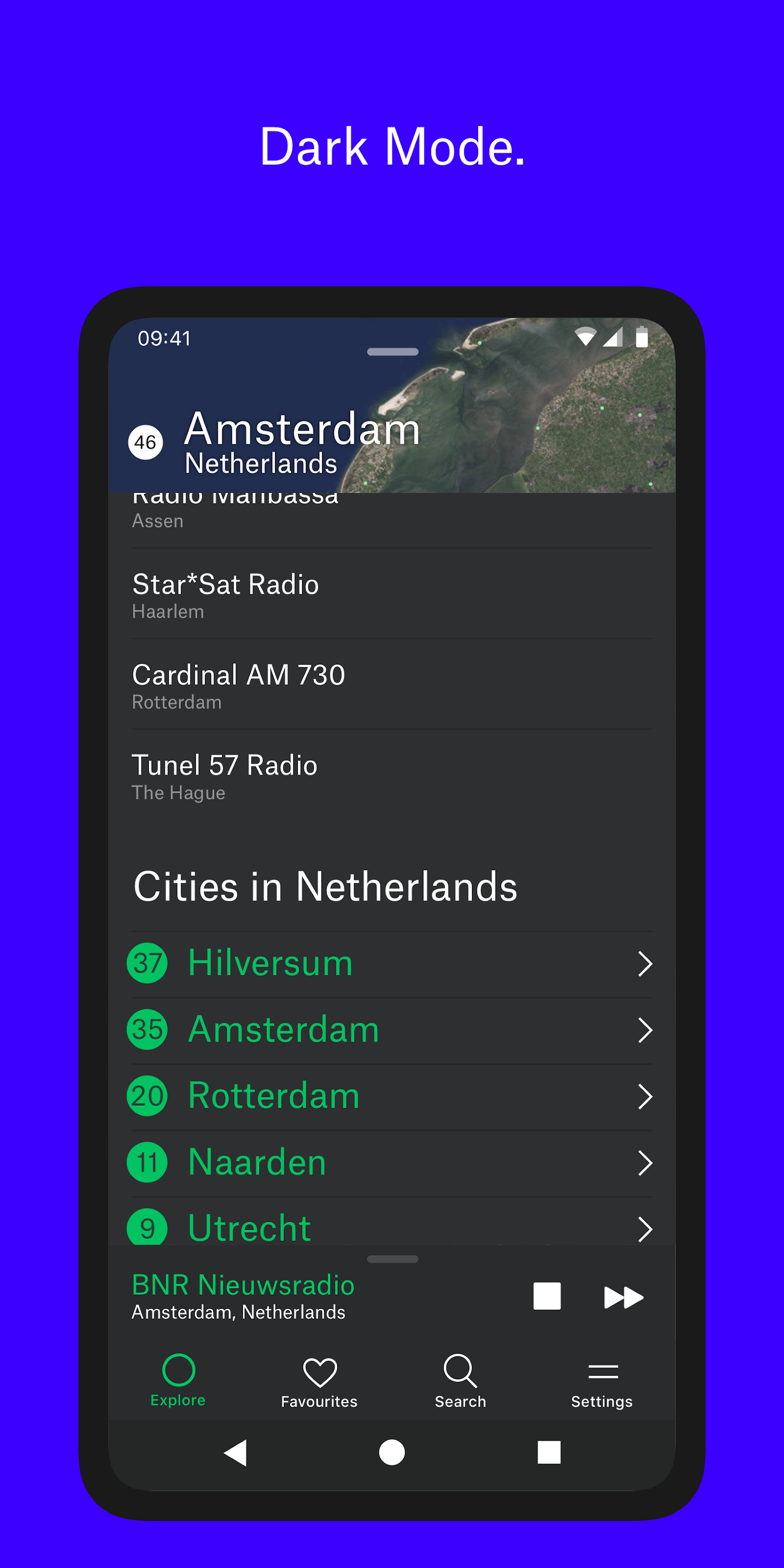Tap BNR Nieuwsradio in the player bar

coord(243,1284)
